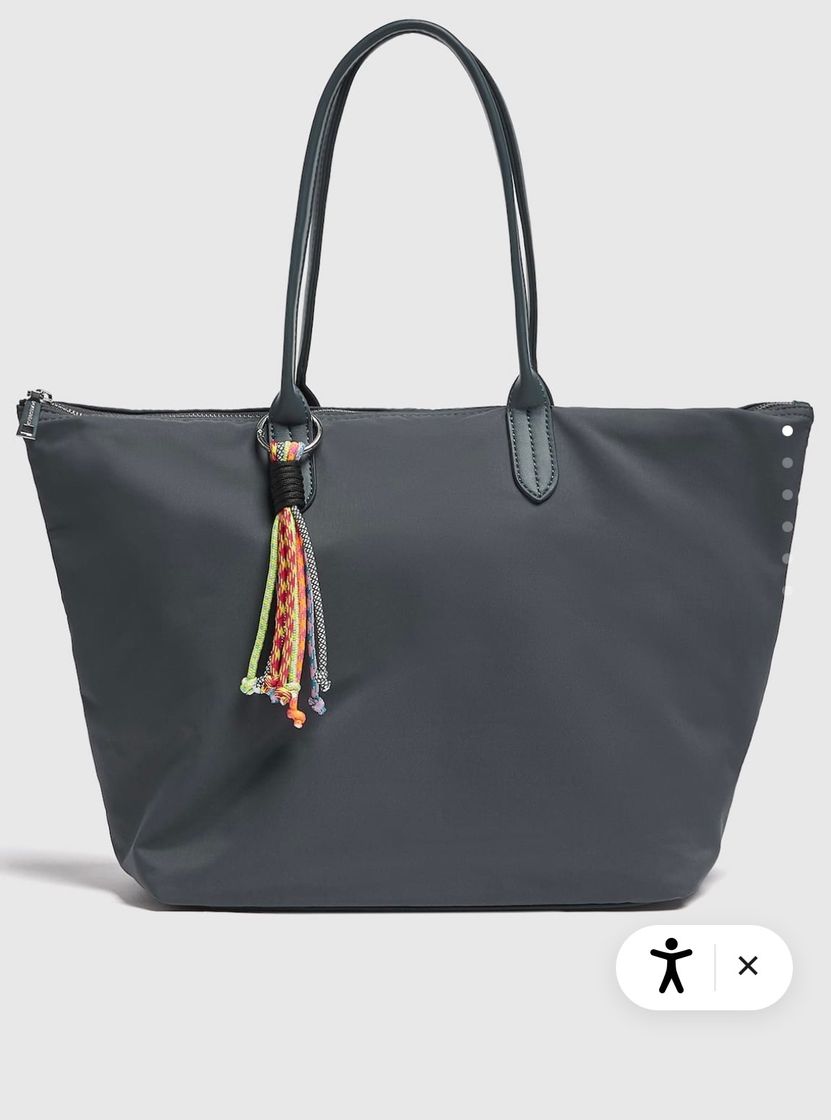Select the second carousel indicator dot
The image size is (831, 1120).
point(788,462)
